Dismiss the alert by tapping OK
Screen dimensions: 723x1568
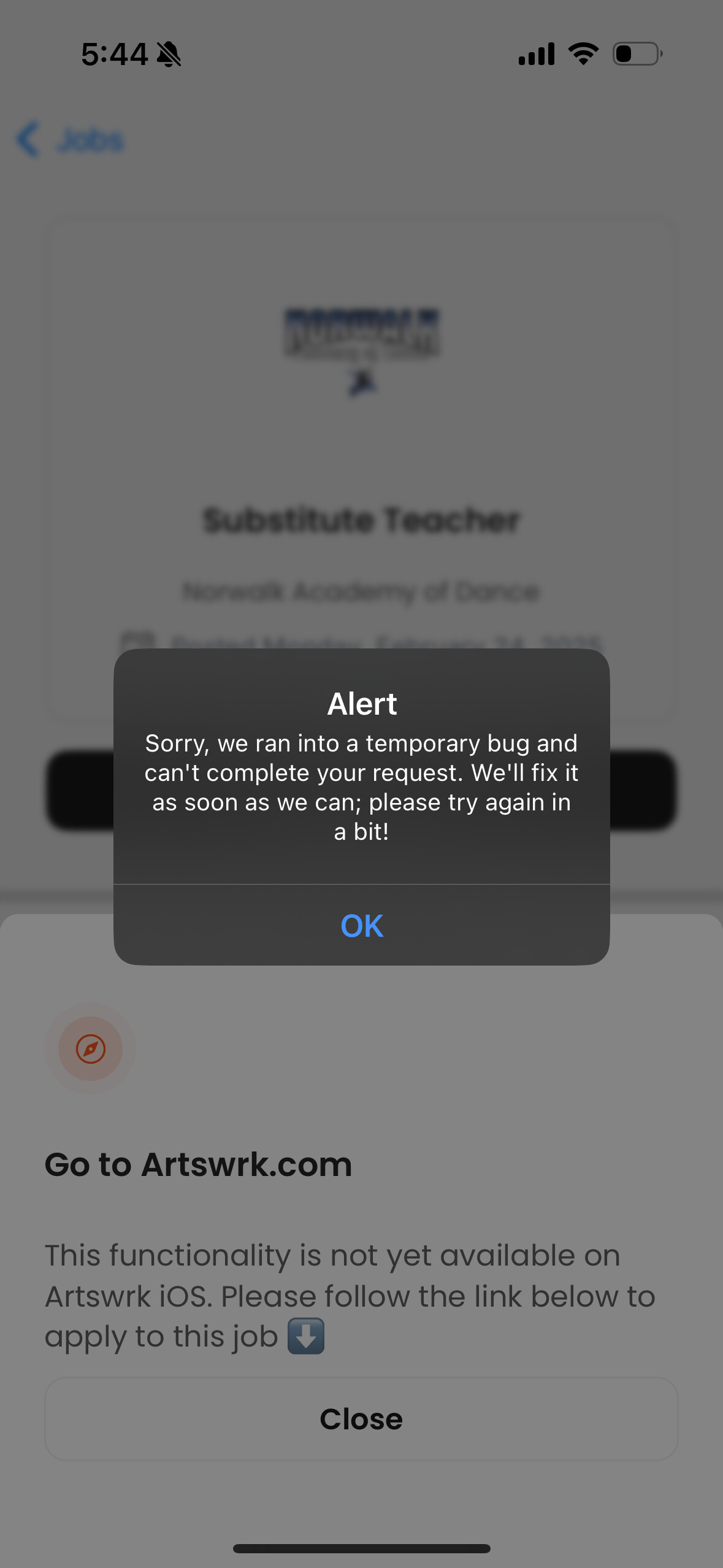point(362,925)
